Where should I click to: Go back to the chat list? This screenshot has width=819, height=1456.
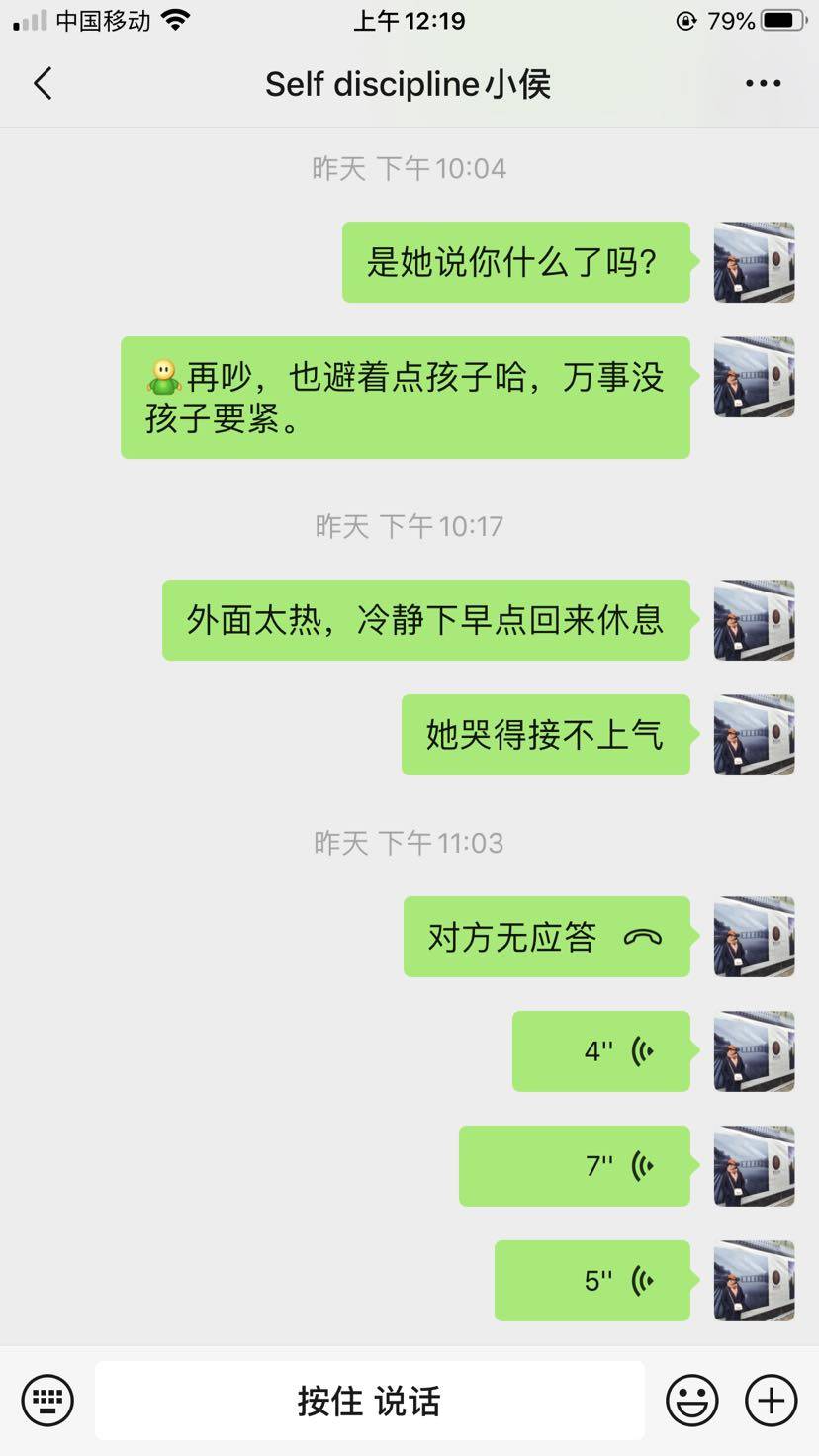[43, 84]
